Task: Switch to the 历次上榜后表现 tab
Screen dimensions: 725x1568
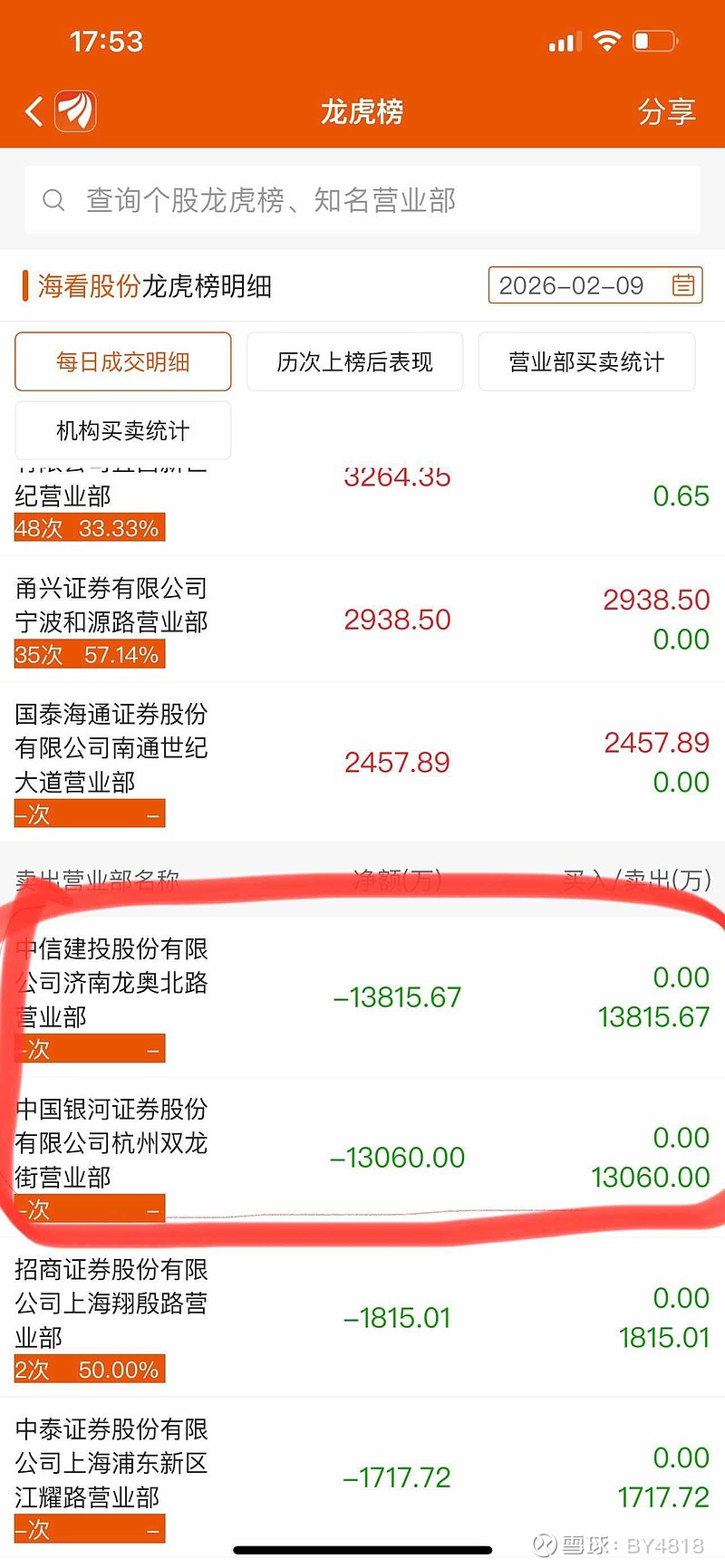Action: (355, 361)
